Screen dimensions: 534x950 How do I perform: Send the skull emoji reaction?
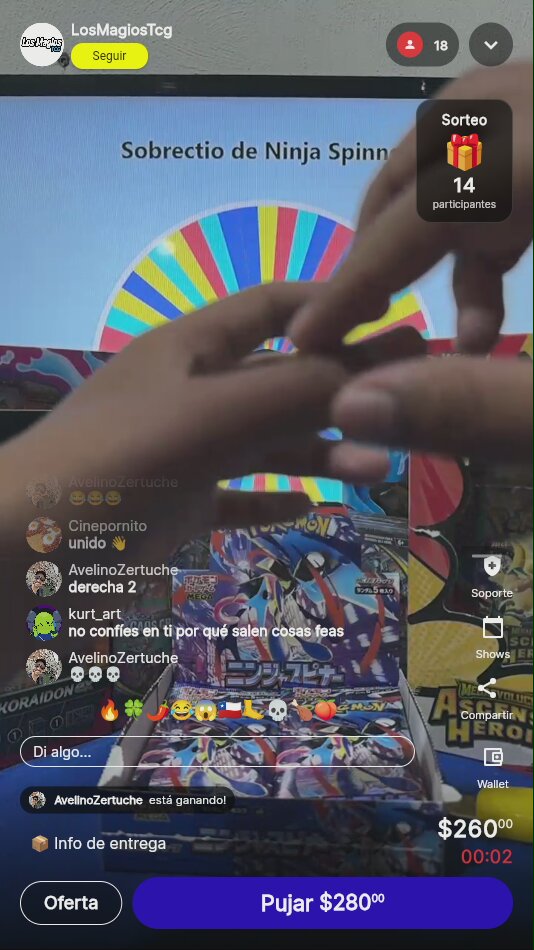pyautogui.click(x=277, y=710)
